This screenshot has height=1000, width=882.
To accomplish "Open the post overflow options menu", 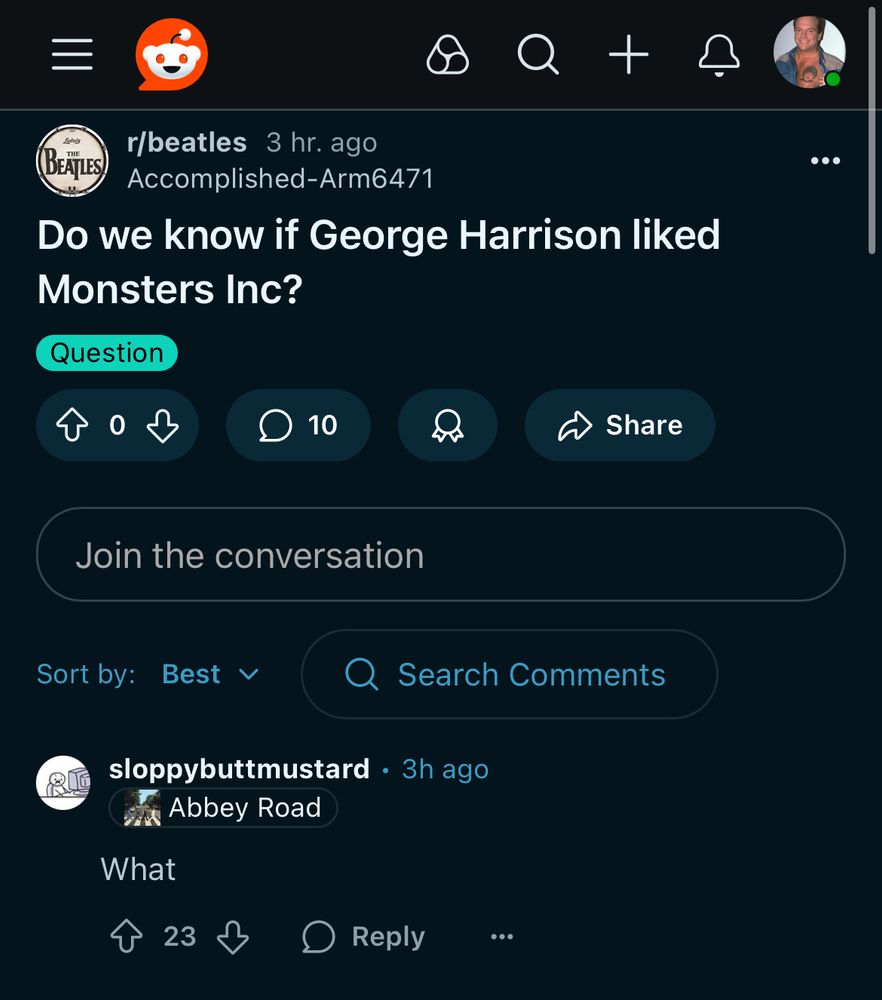I will click(x=826, y=160).
